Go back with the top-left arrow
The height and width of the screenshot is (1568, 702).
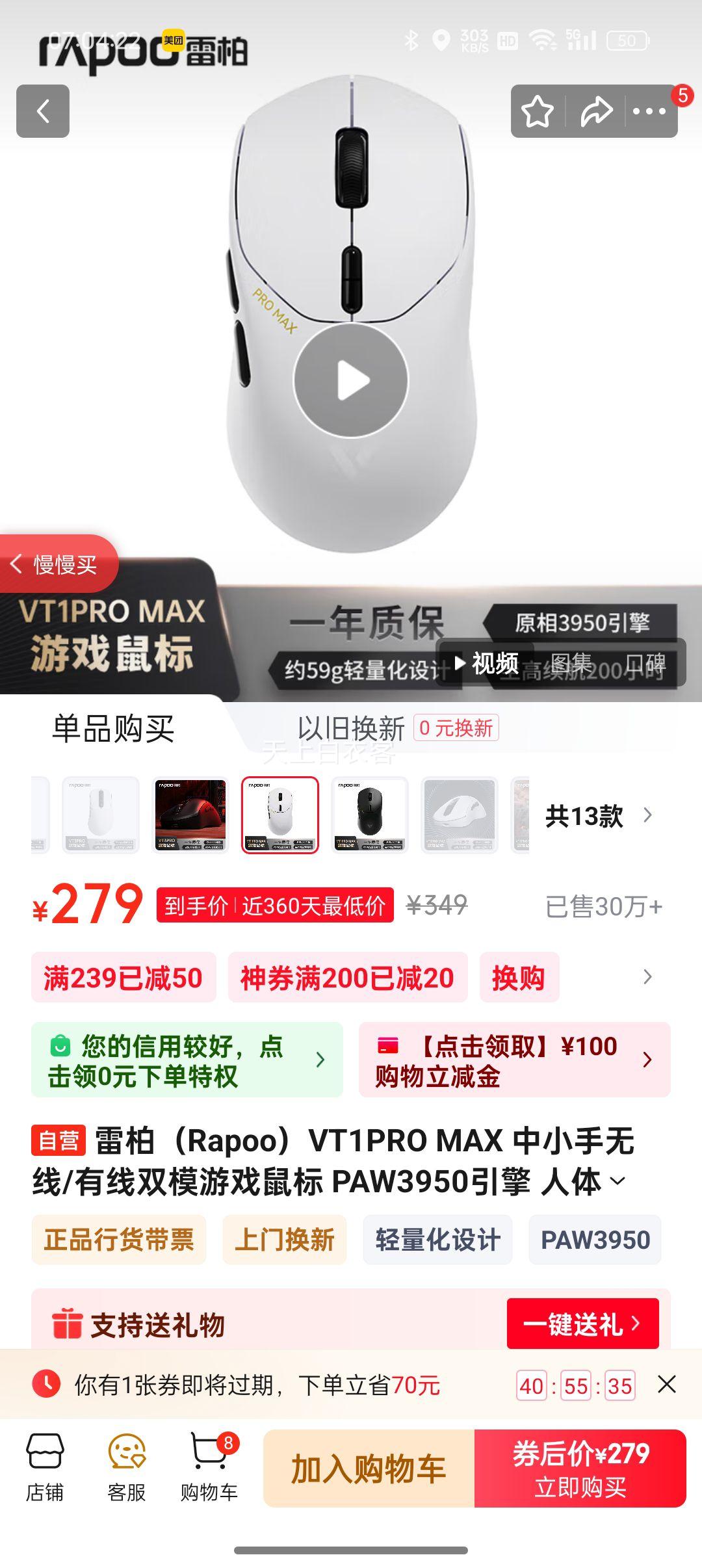[x=44, y=112]
